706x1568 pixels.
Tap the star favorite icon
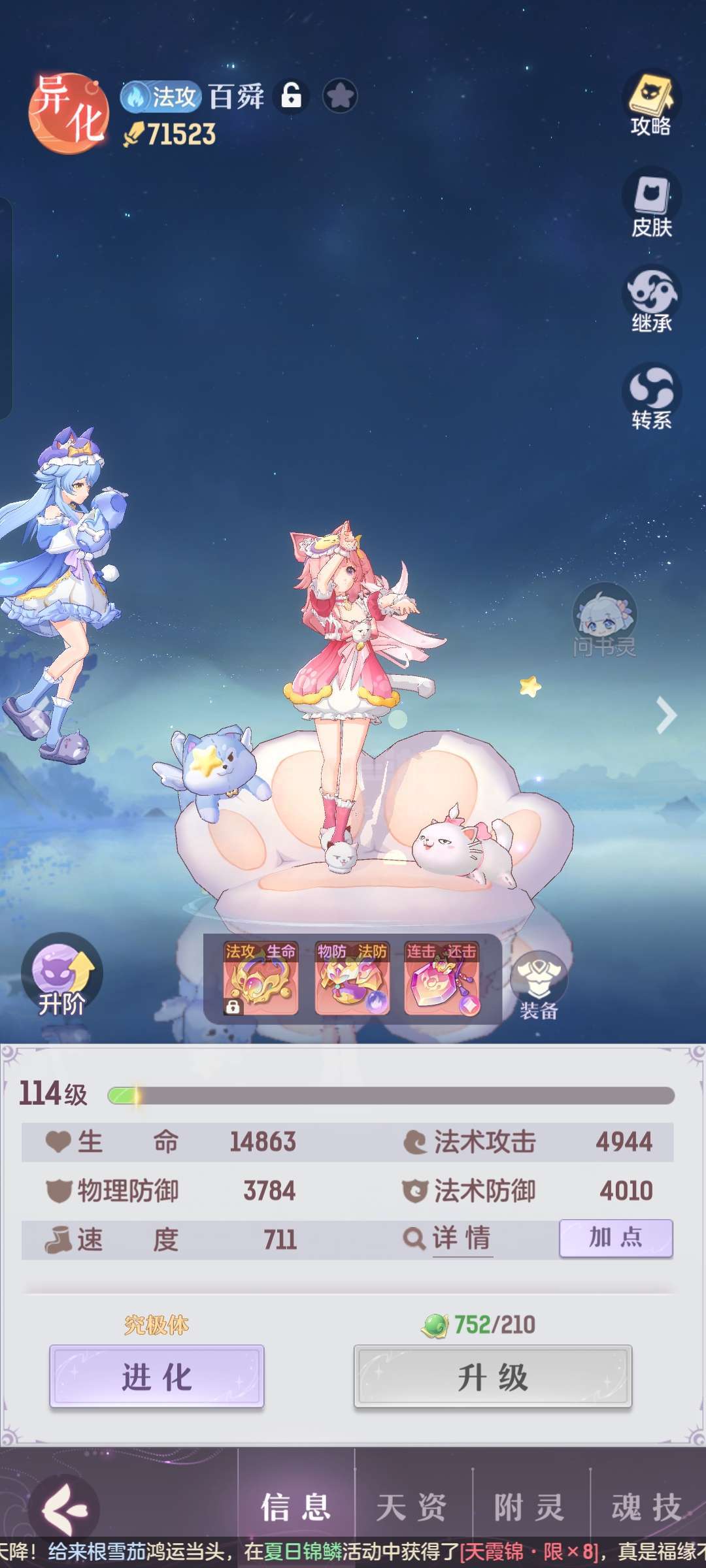[340, 97]
